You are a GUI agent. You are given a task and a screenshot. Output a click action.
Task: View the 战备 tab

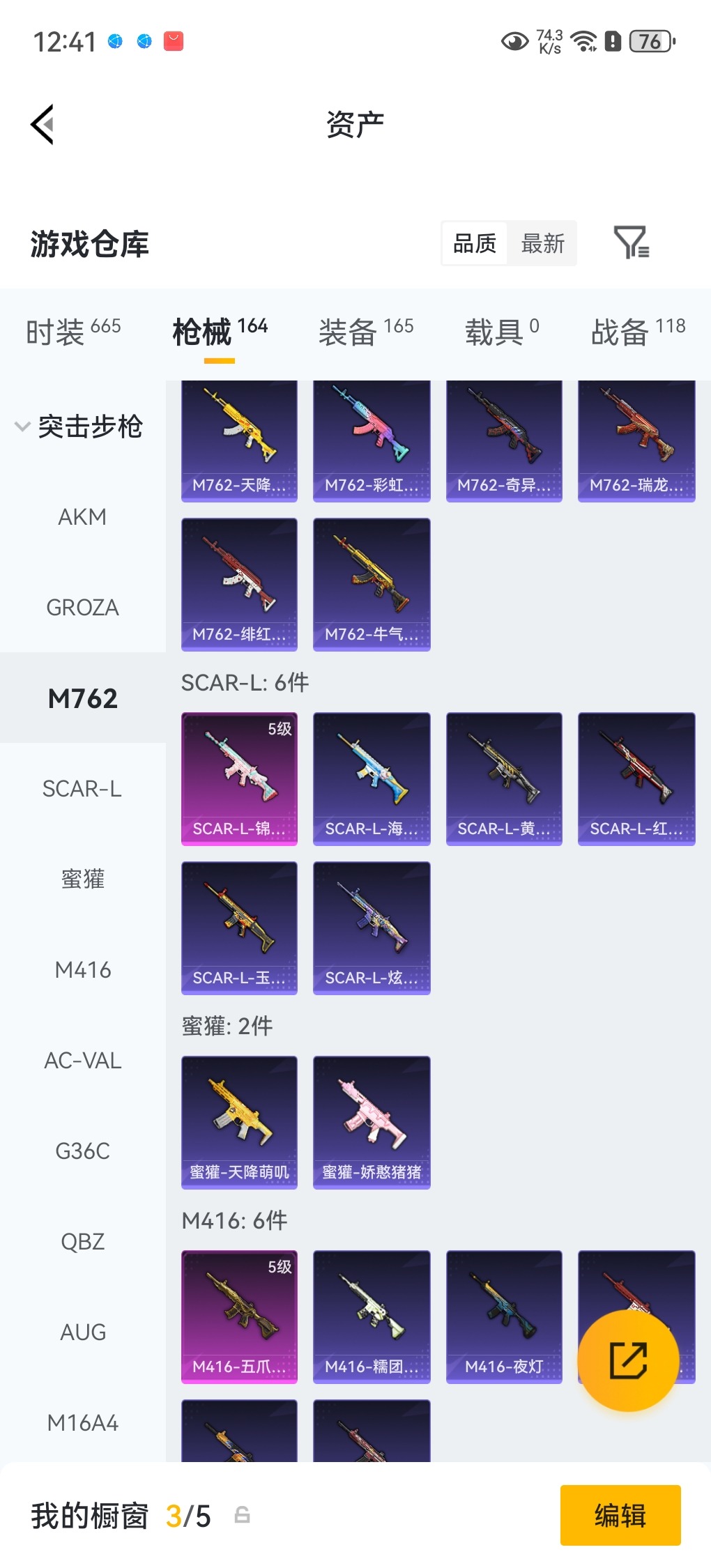[638, 331]
